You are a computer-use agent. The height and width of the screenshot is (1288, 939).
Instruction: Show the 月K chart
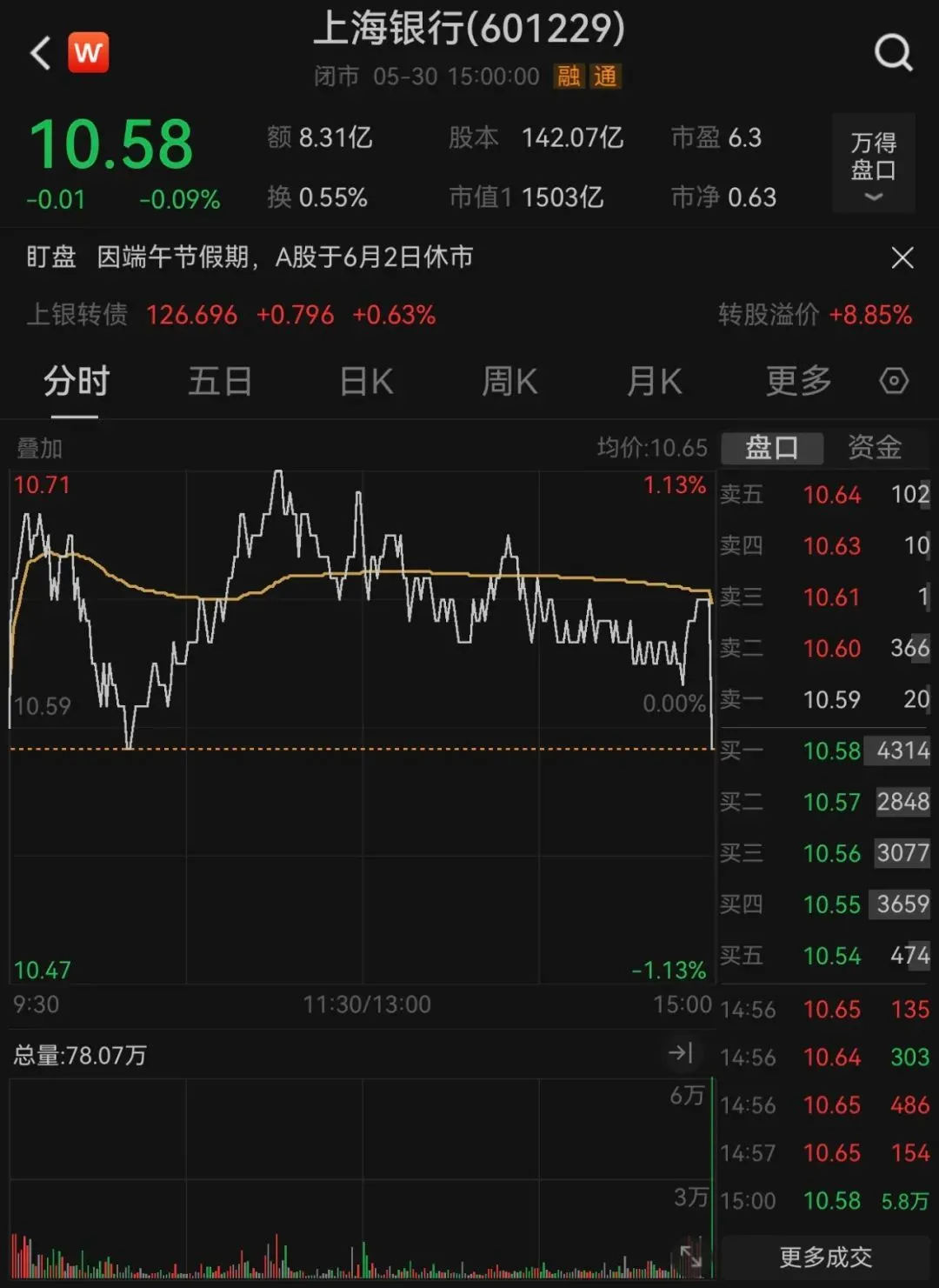pyautogui.click(x=654, y=382)
